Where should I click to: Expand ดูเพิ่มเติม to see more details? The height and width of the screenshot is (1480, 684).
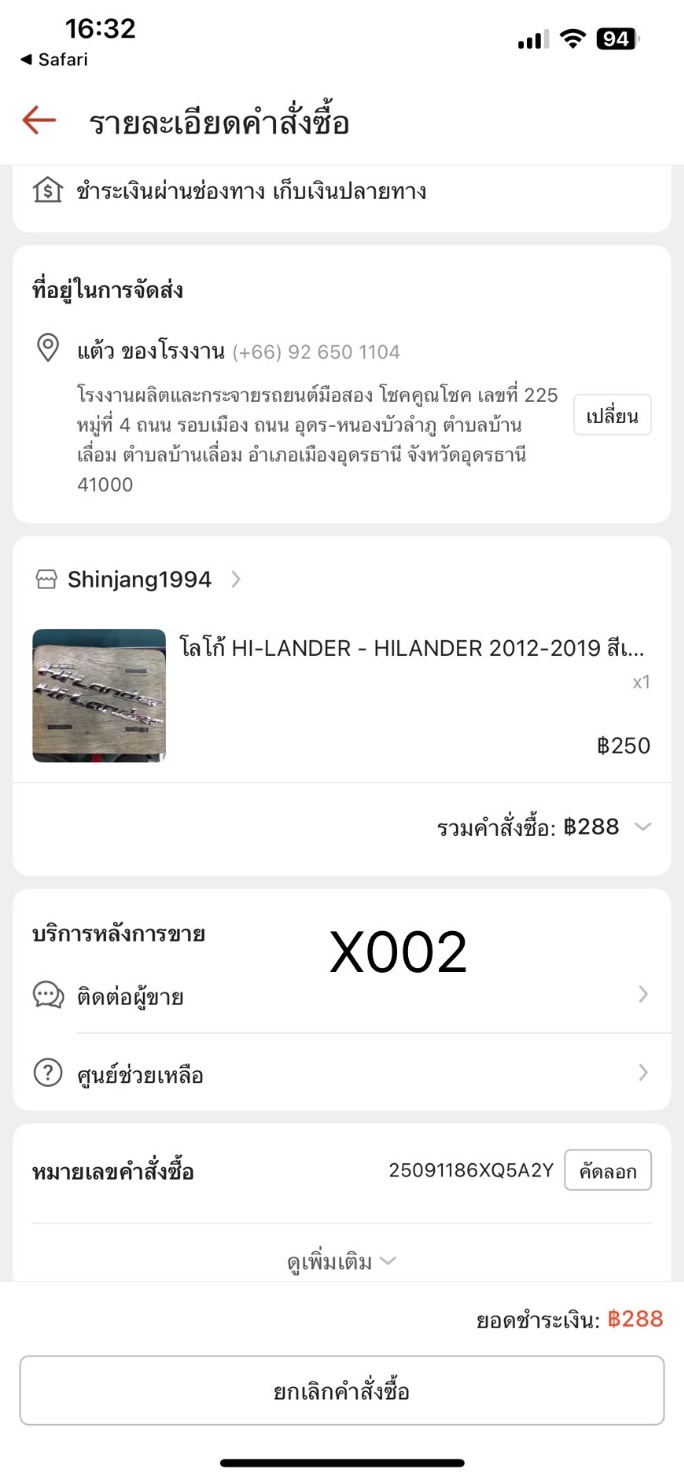coord(341,1262)
